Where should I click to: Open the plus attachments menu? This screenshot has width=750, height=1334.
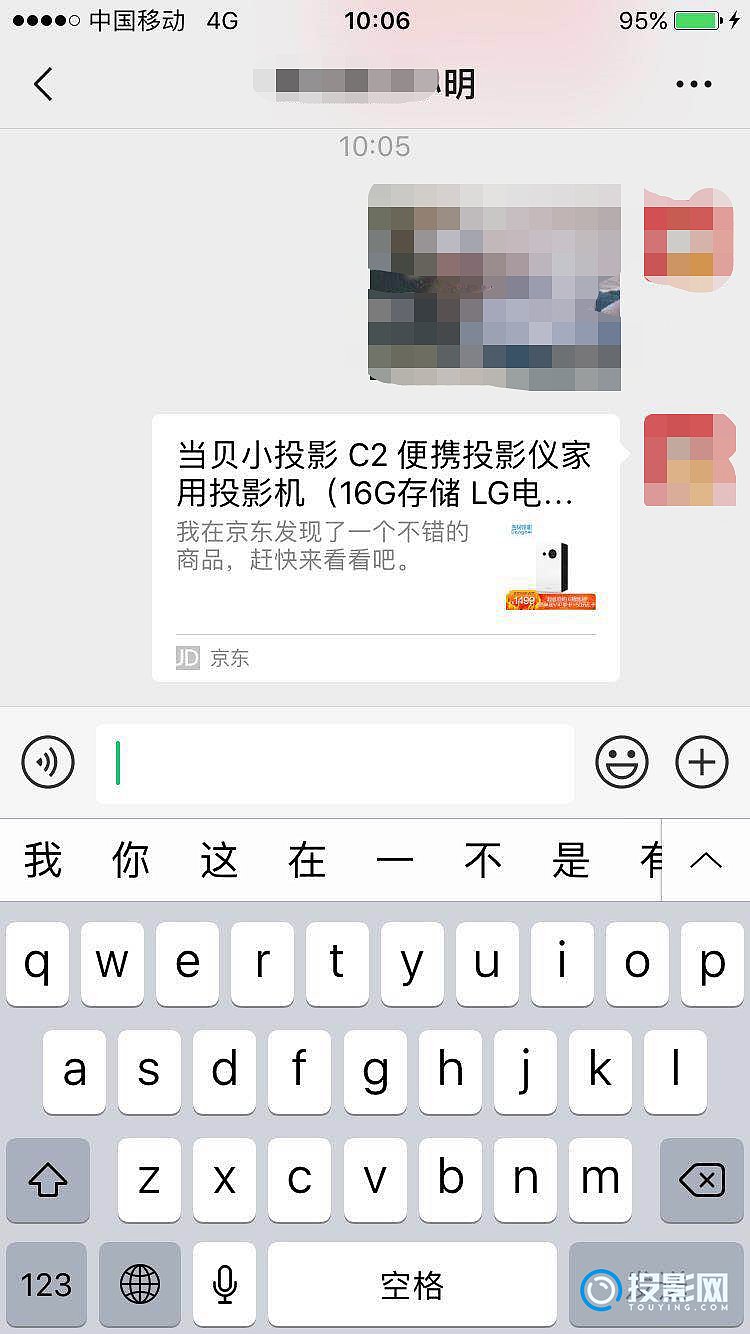coord(702,763)
